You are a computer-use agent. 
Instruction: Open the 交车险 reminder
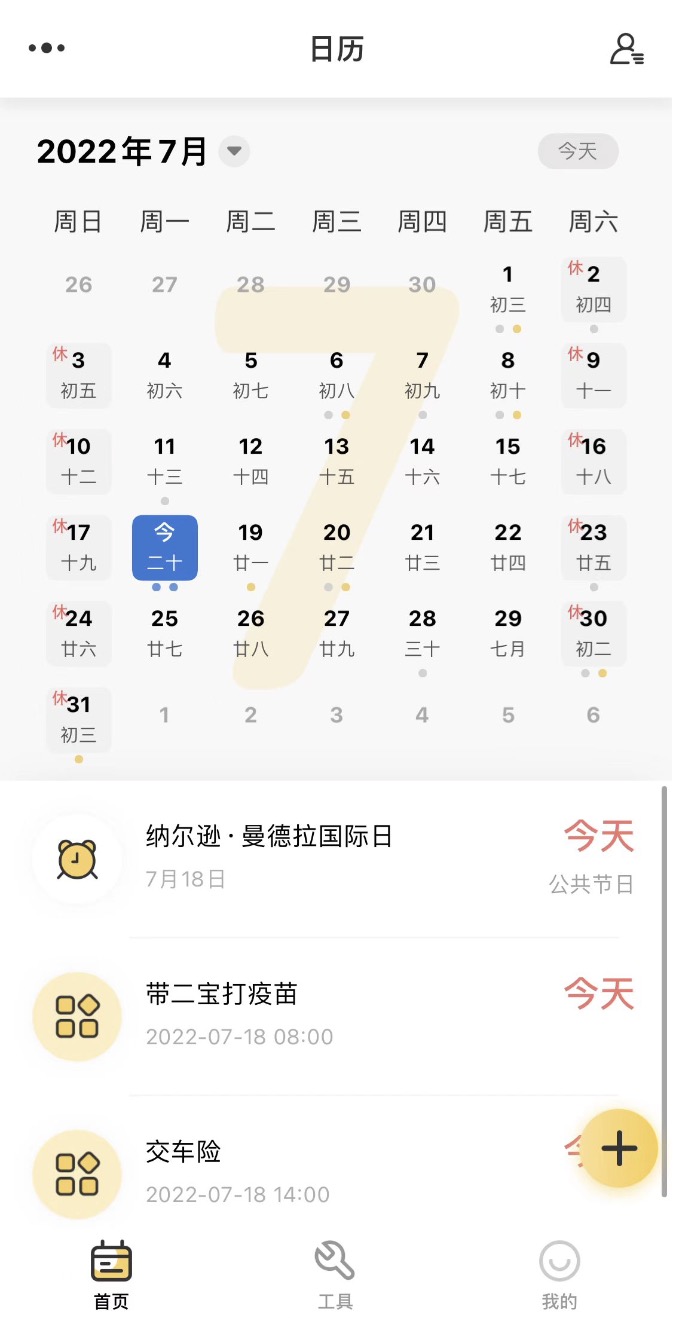click(x=300, y=1172)
